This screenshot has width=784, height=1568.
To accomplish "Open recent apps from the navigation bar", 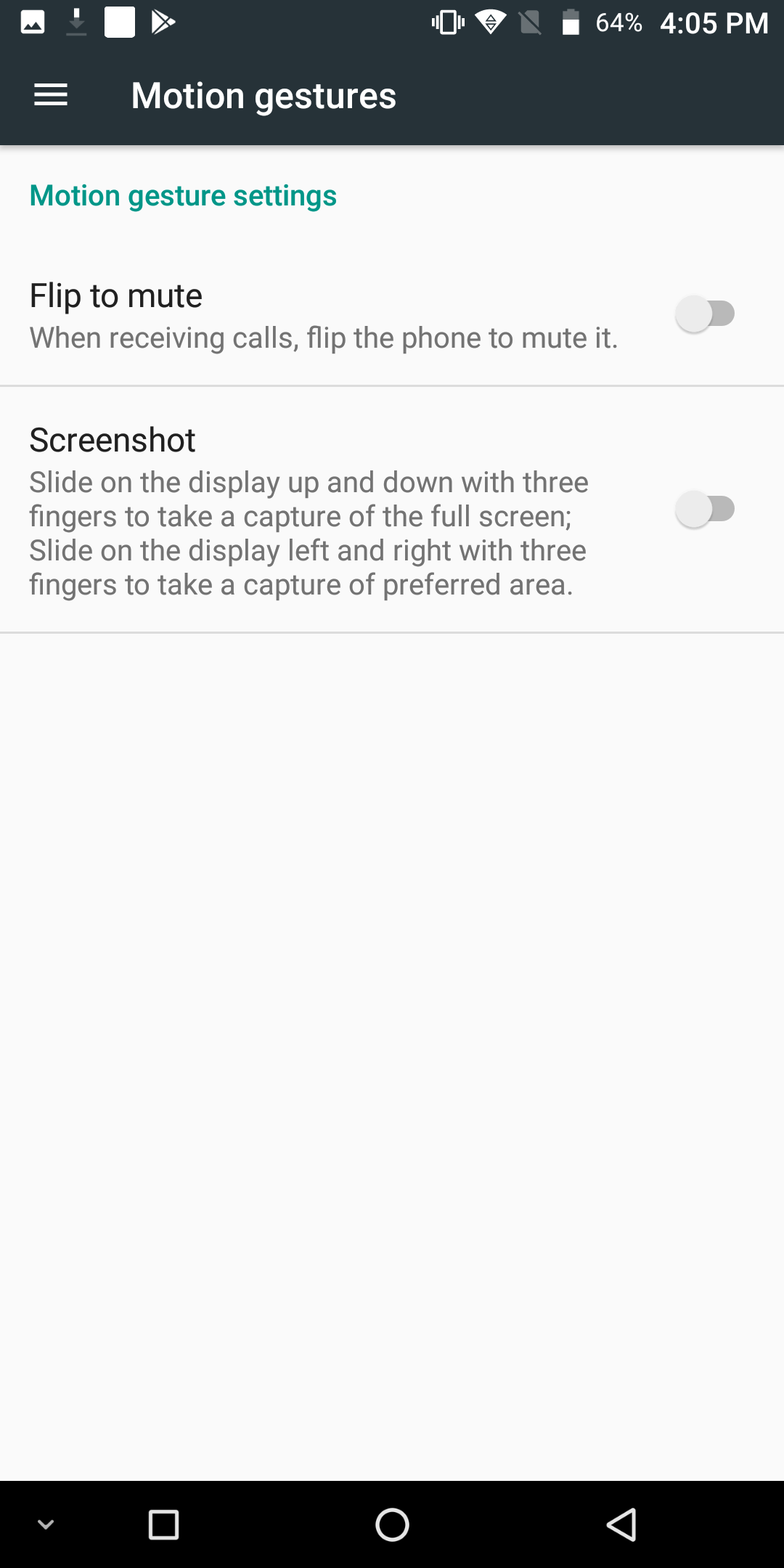I will coord(163,1524).
